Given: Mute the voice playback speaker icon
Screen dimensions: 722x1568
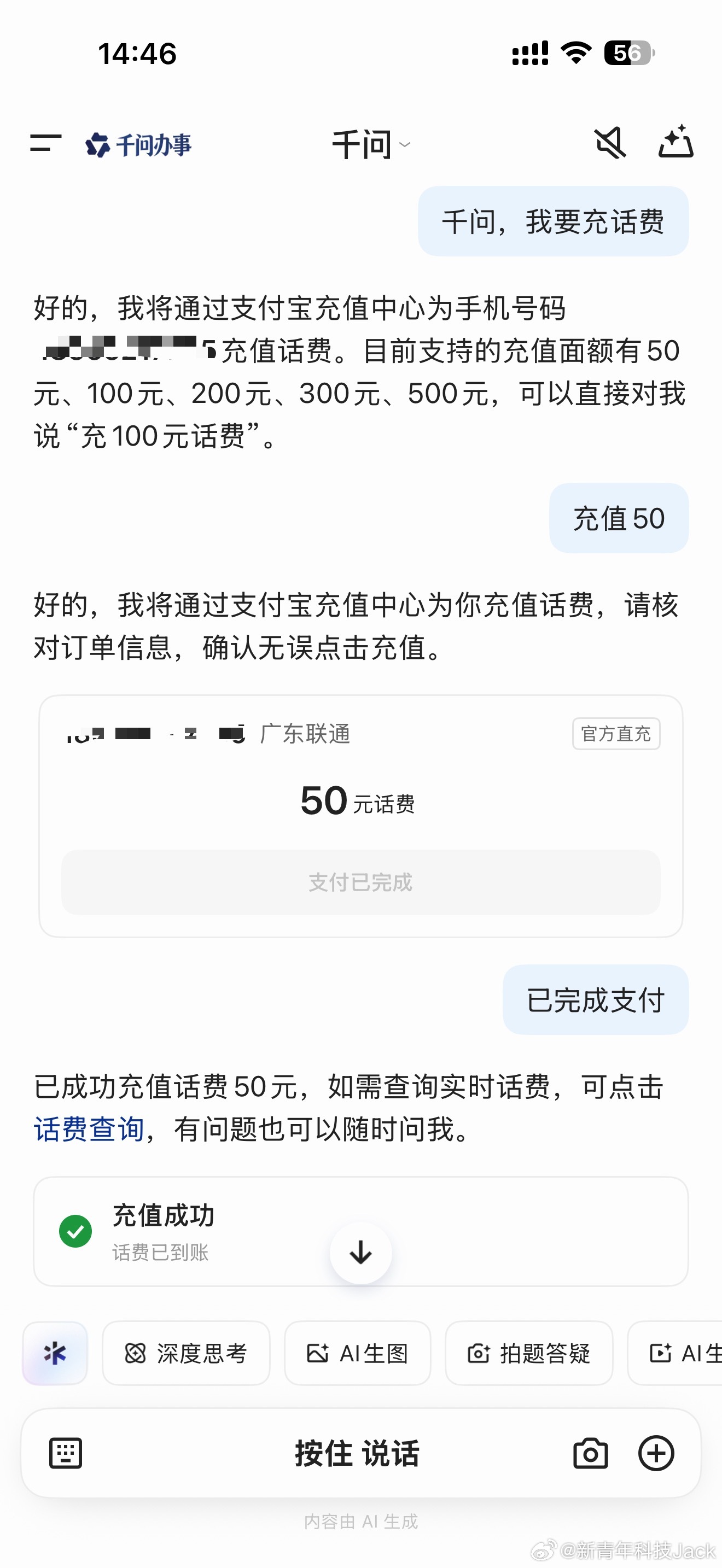Looking at the screenshot, I should tap(611, 143).
